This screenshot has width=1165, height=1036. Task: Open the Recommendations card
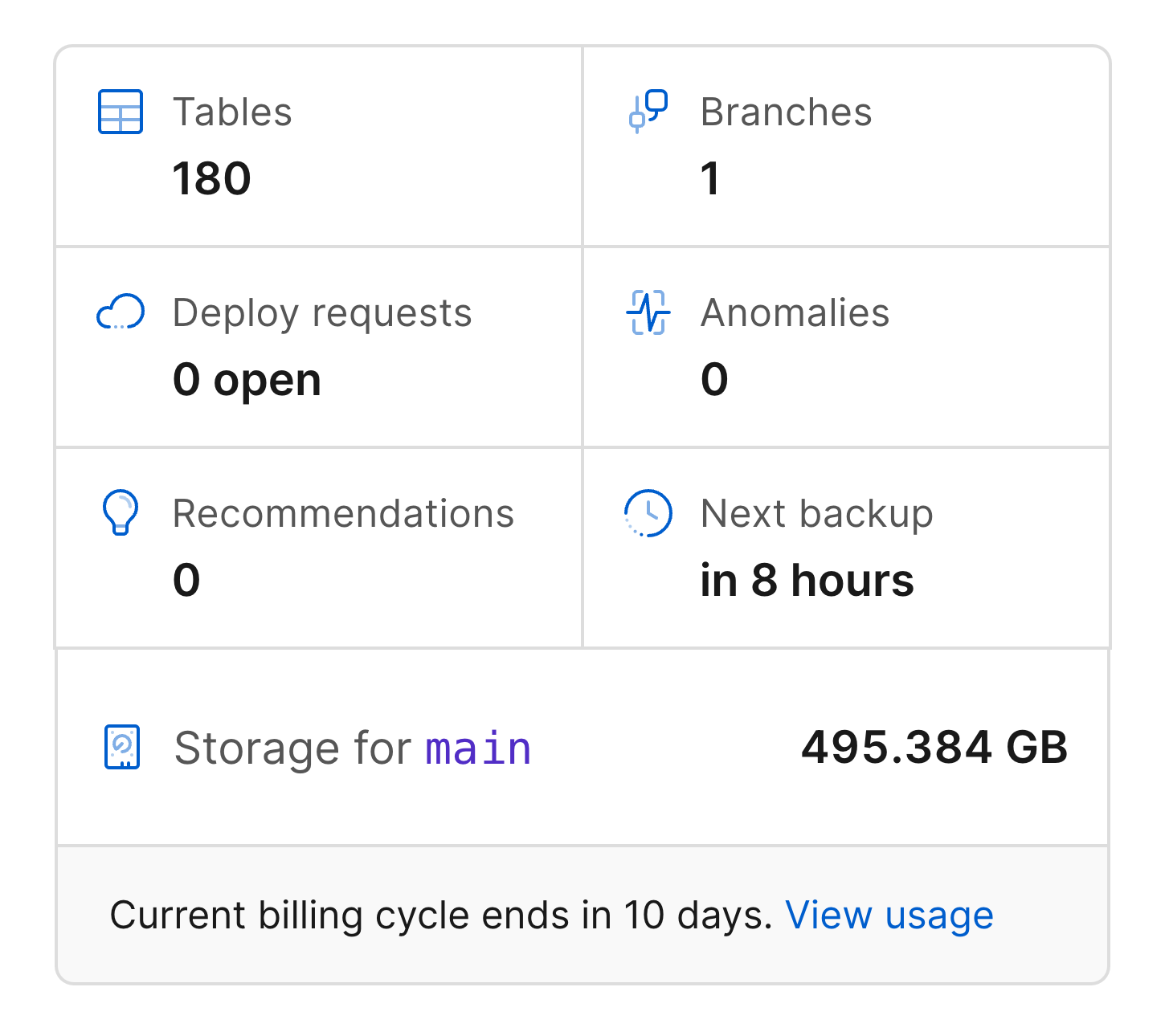pos(318,548)
